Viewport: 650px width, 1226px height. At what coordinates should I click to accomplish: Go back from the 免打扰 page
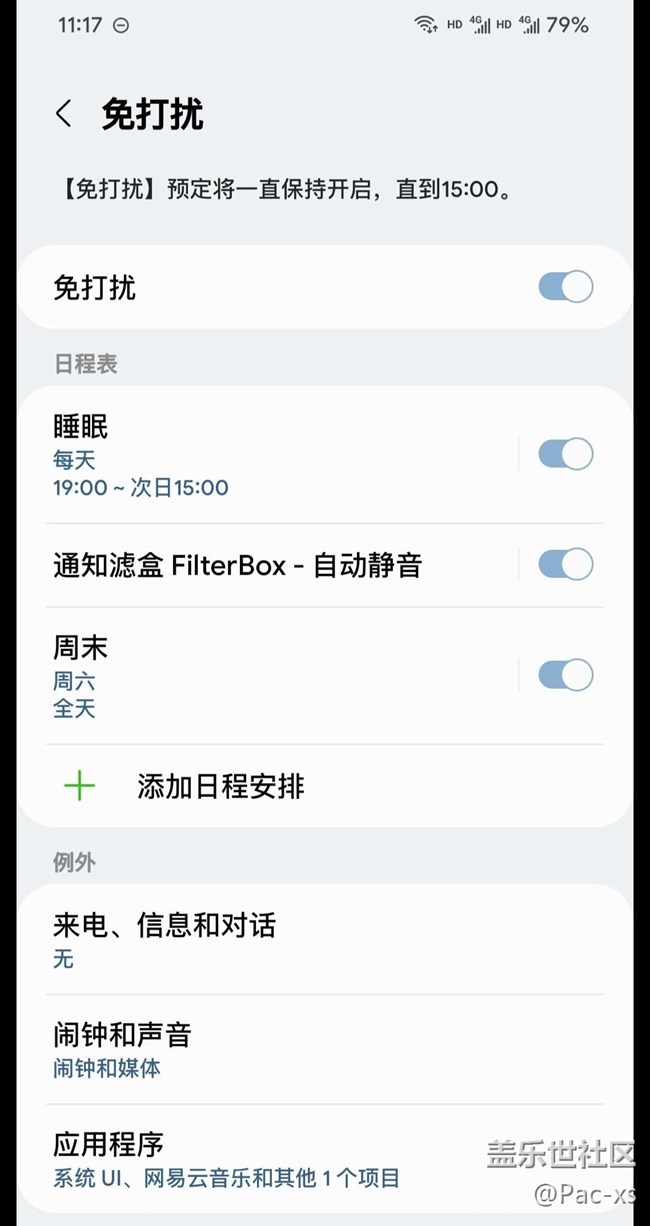64,114
